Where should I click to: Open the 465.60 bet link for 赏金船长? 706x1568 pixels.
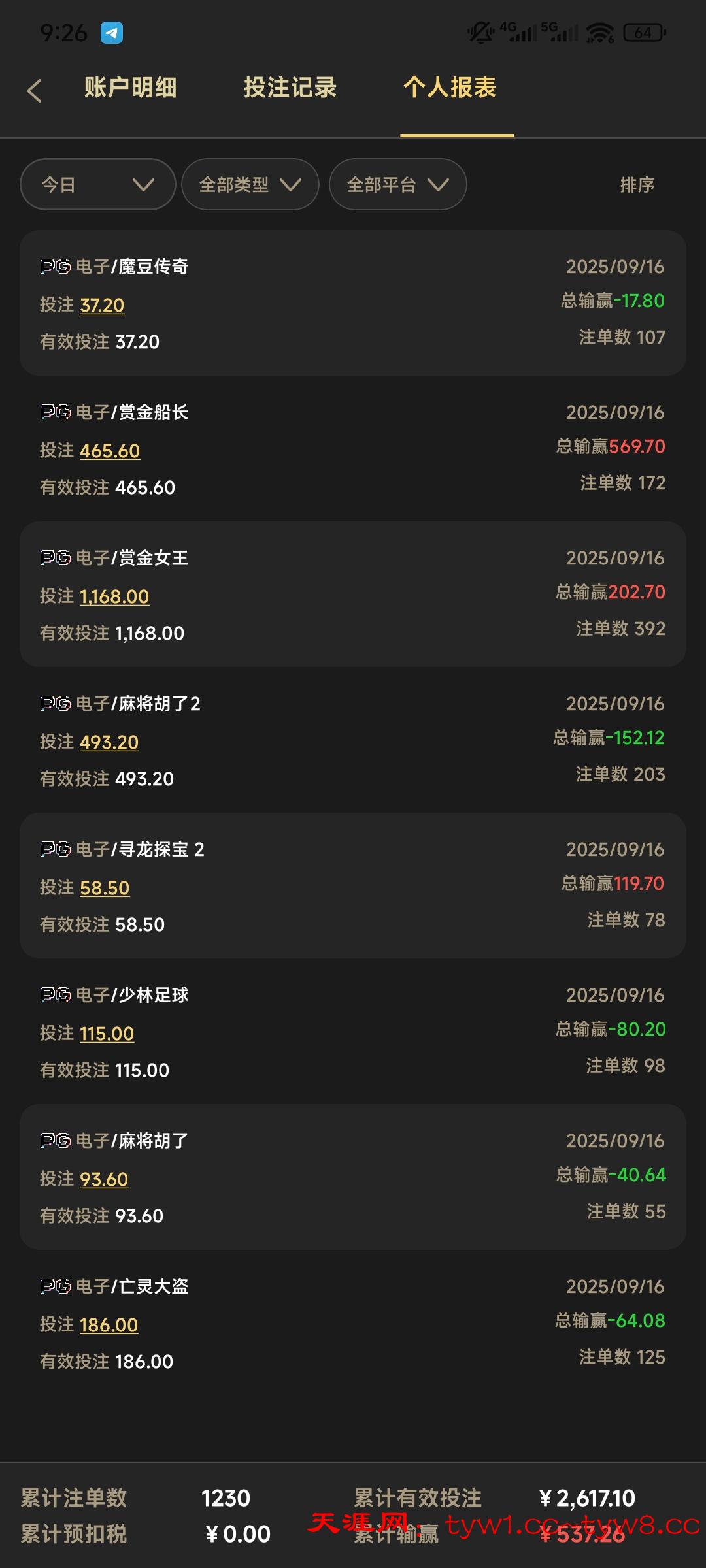[110, 451]
